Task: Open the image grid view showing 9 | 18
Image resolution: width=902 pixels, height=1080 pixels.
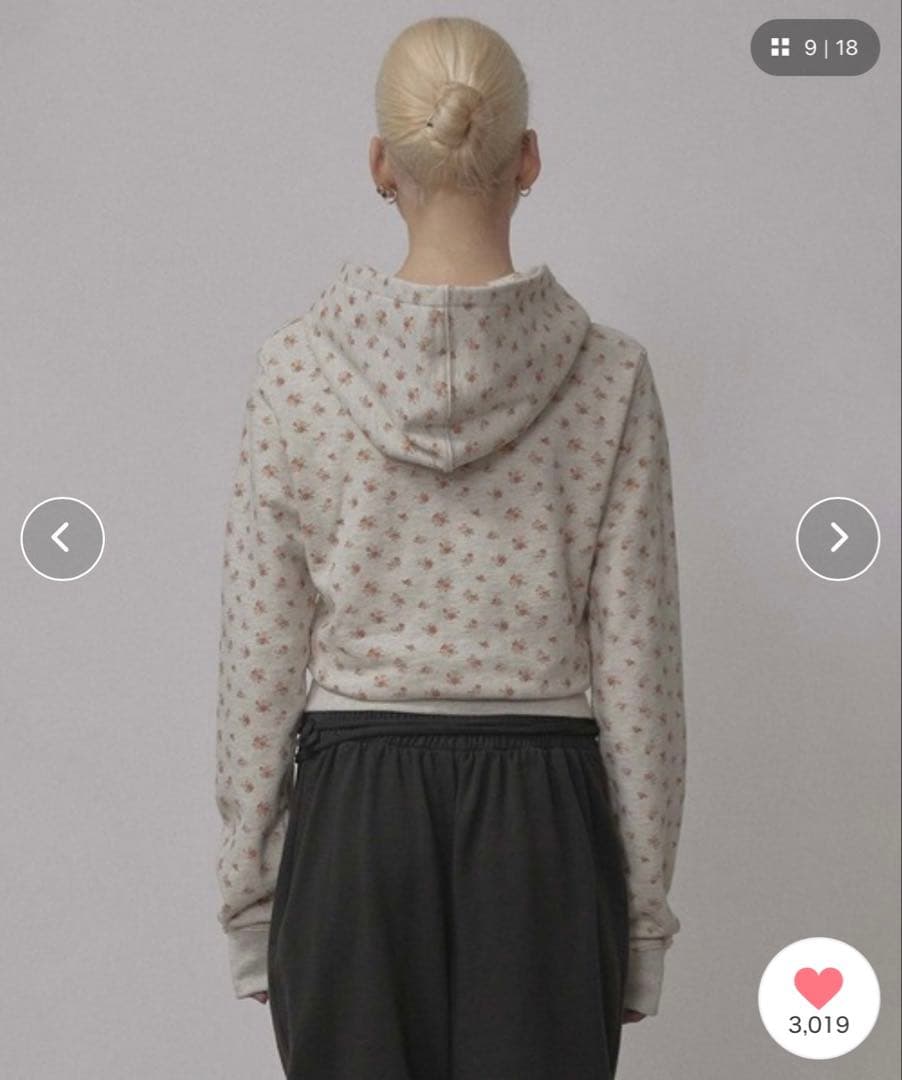Action: coord(814,47)
